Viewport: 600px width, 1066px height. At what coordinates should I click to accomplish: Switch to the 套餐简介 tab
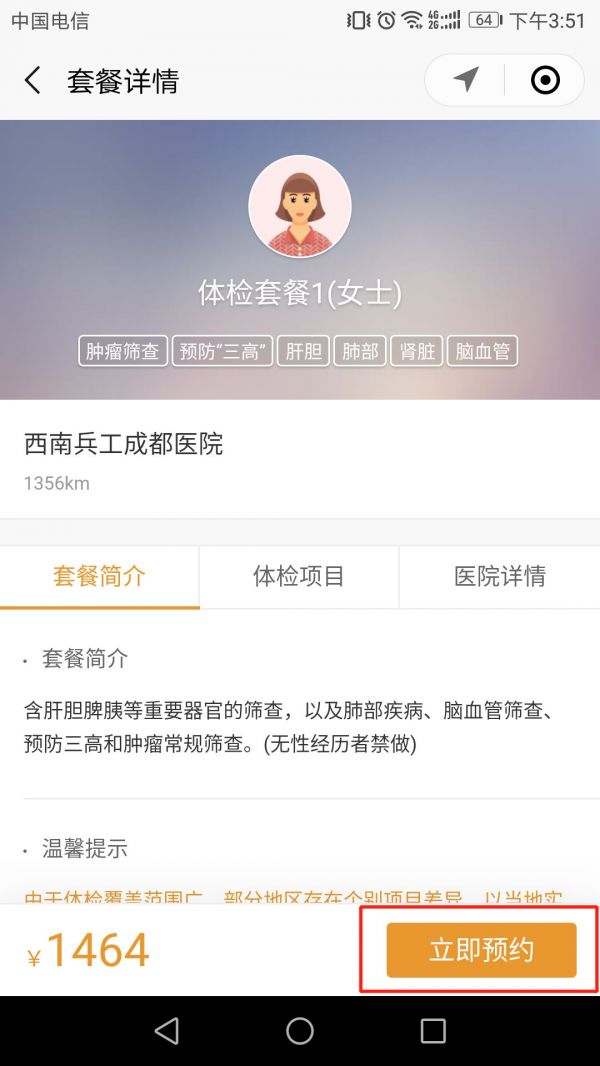[99, 576]
